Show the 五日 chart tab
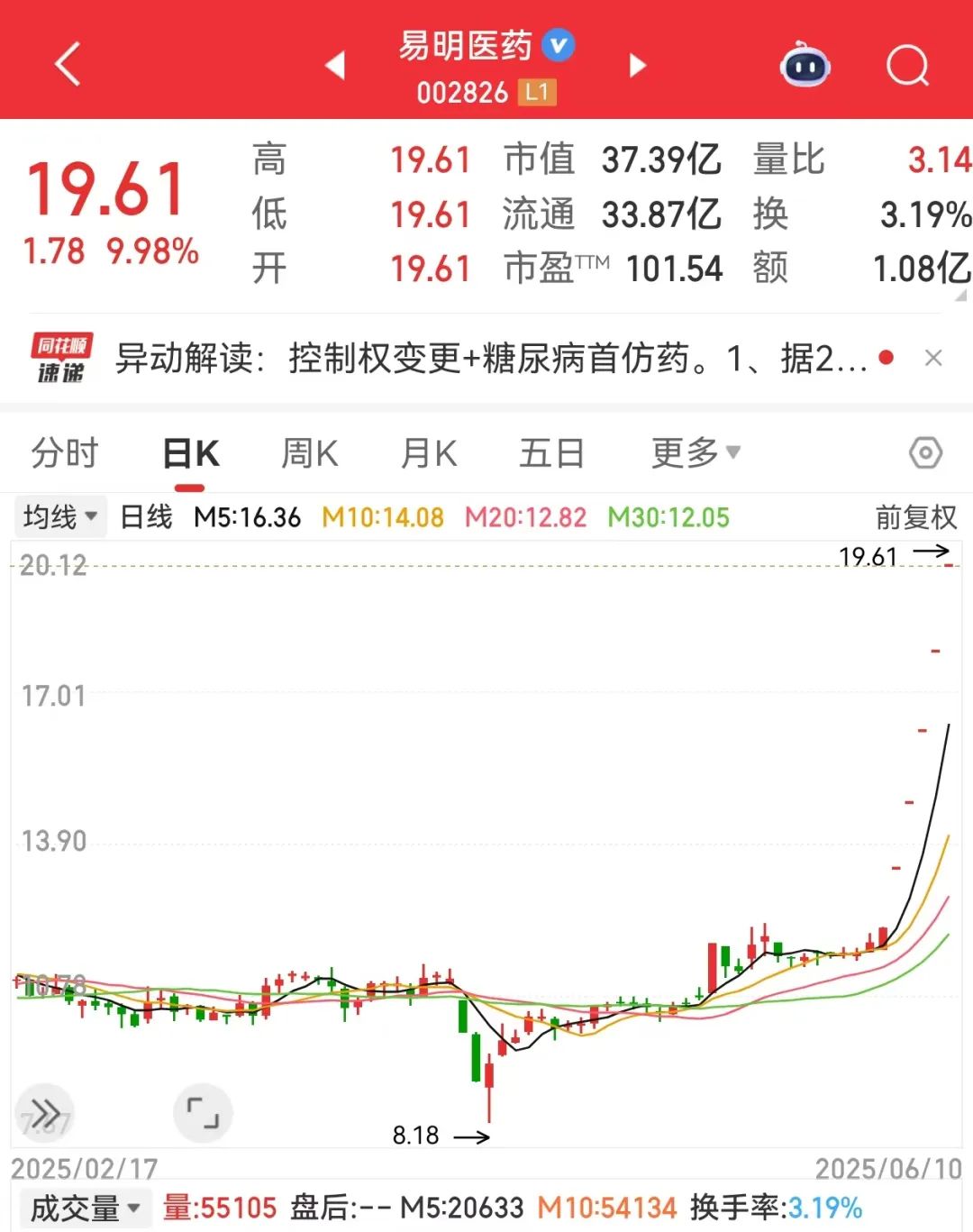This screenshot has width=973, height=1232. (551, 453)
